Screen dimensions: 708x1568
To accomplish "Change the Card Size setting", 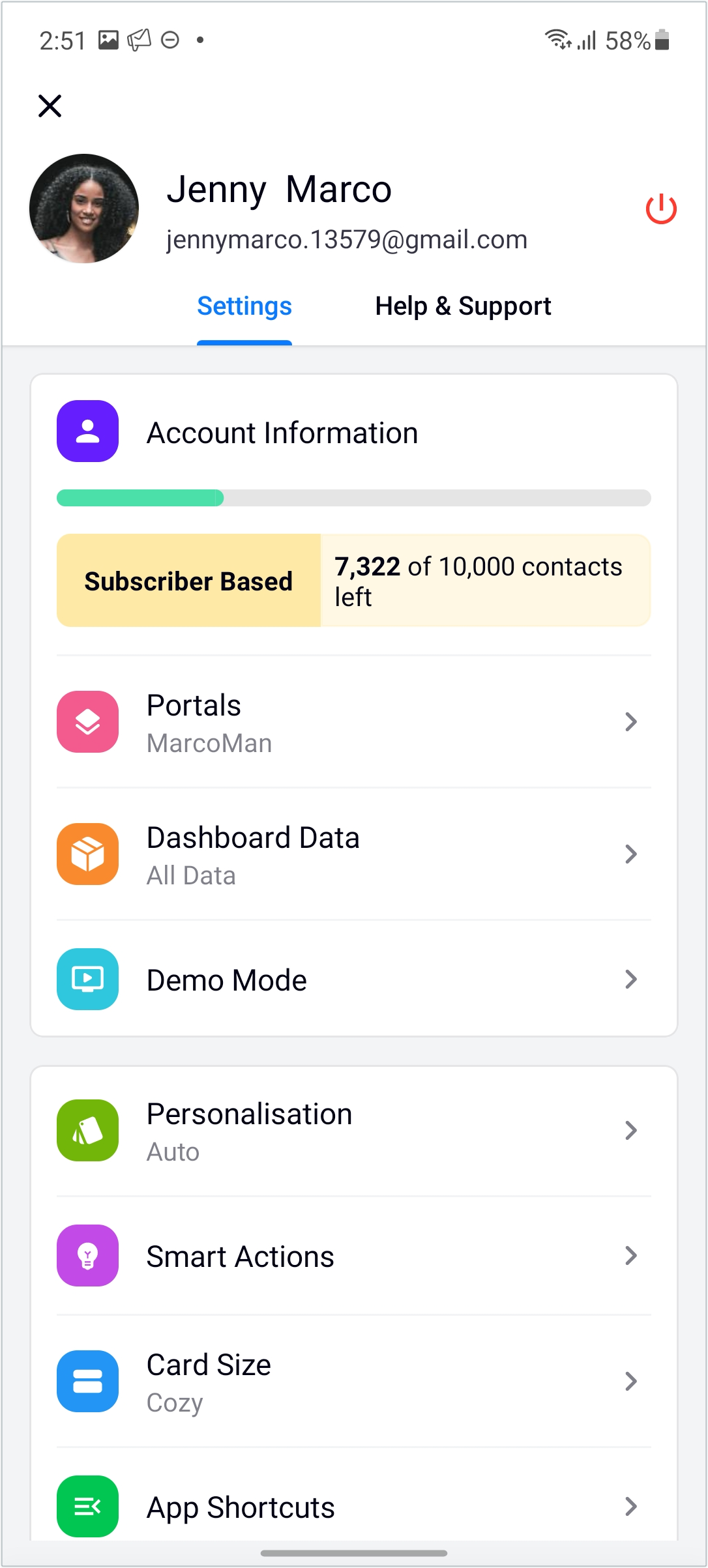I will pyautogui.click(x=353, y=1382).
